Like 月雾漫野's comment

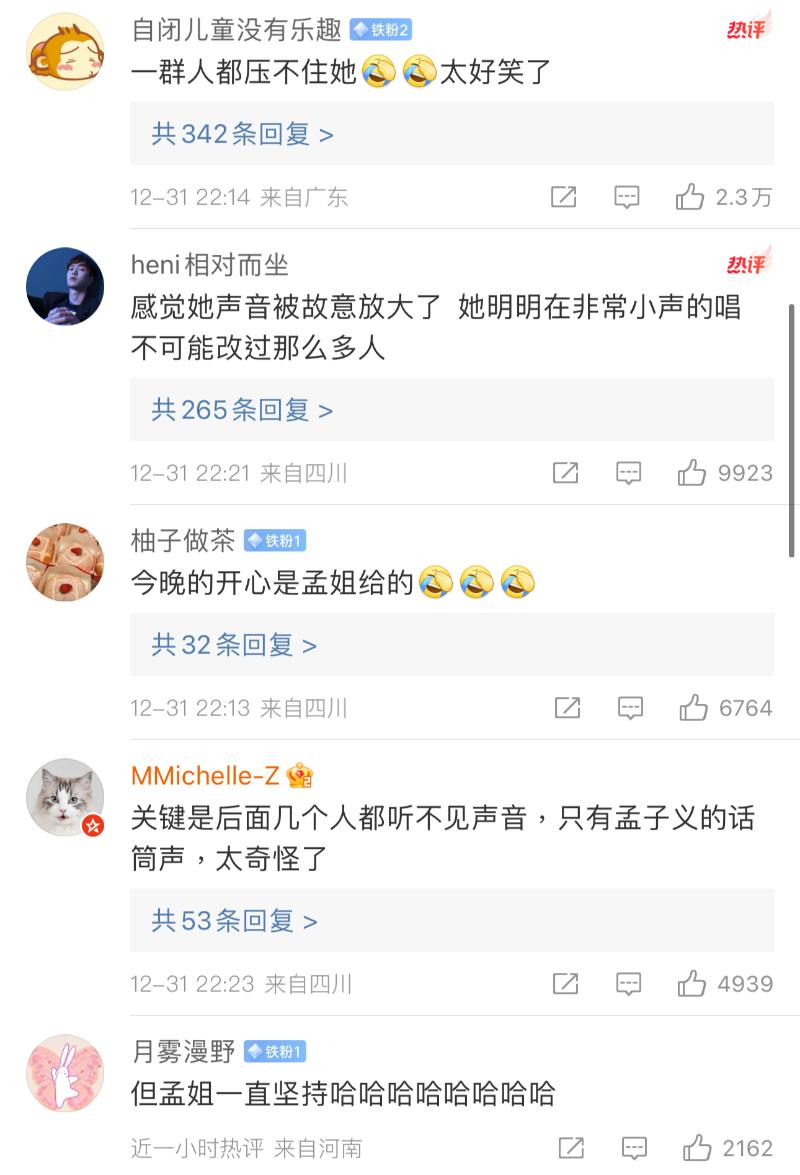697,1147
